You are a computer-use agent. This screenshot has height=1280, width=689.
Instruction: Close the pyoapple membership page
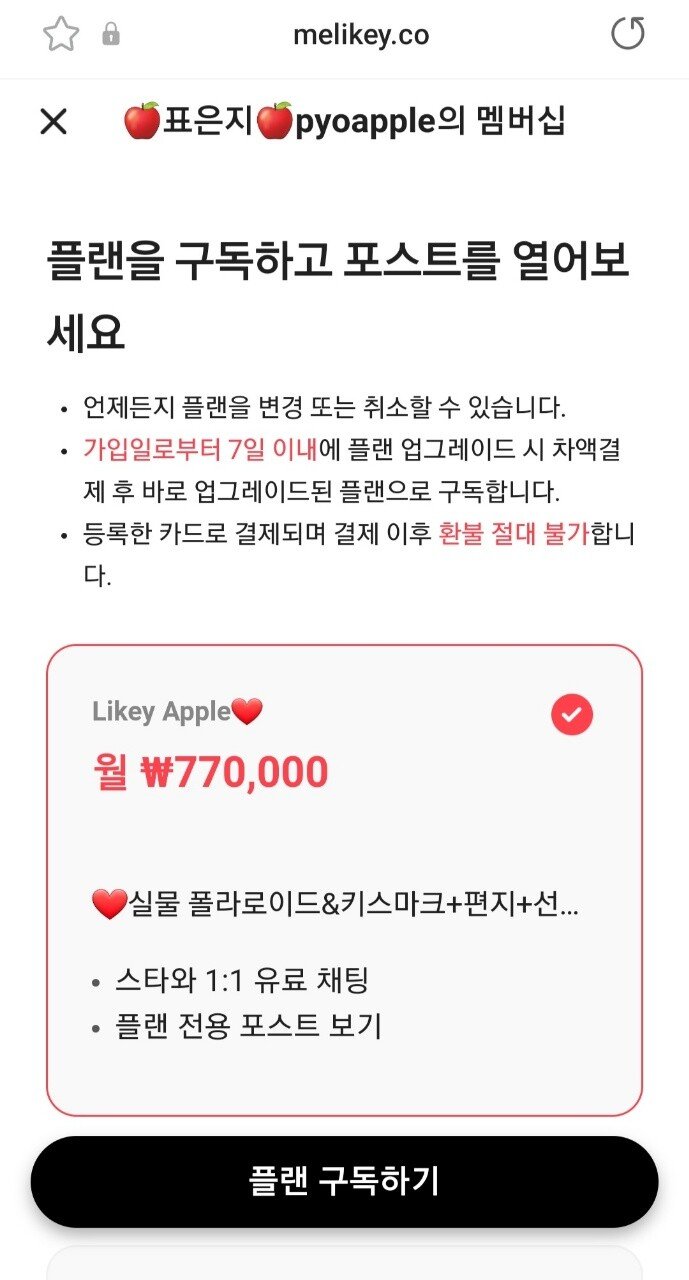53,122
